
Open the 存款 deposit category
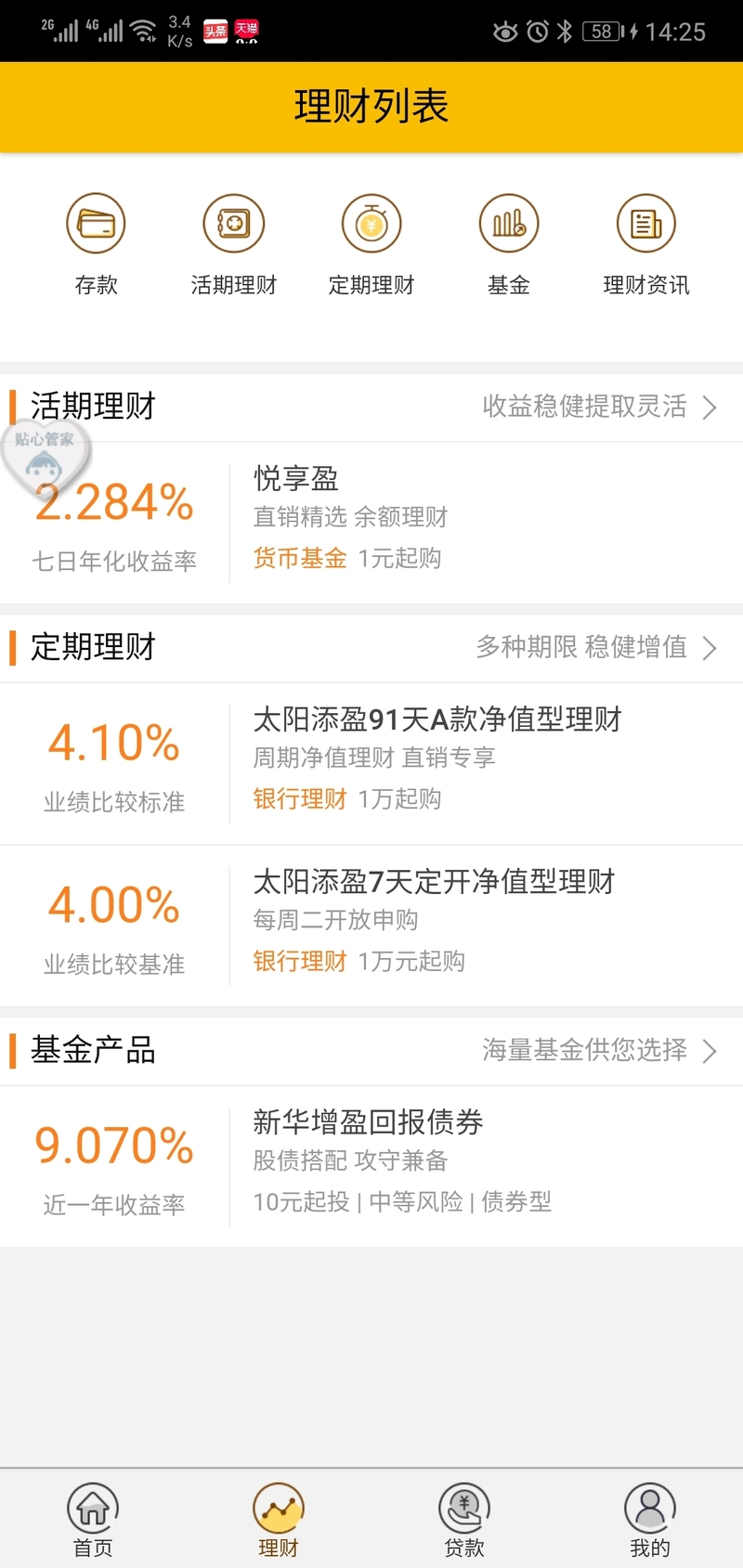(x=96, y=244)
